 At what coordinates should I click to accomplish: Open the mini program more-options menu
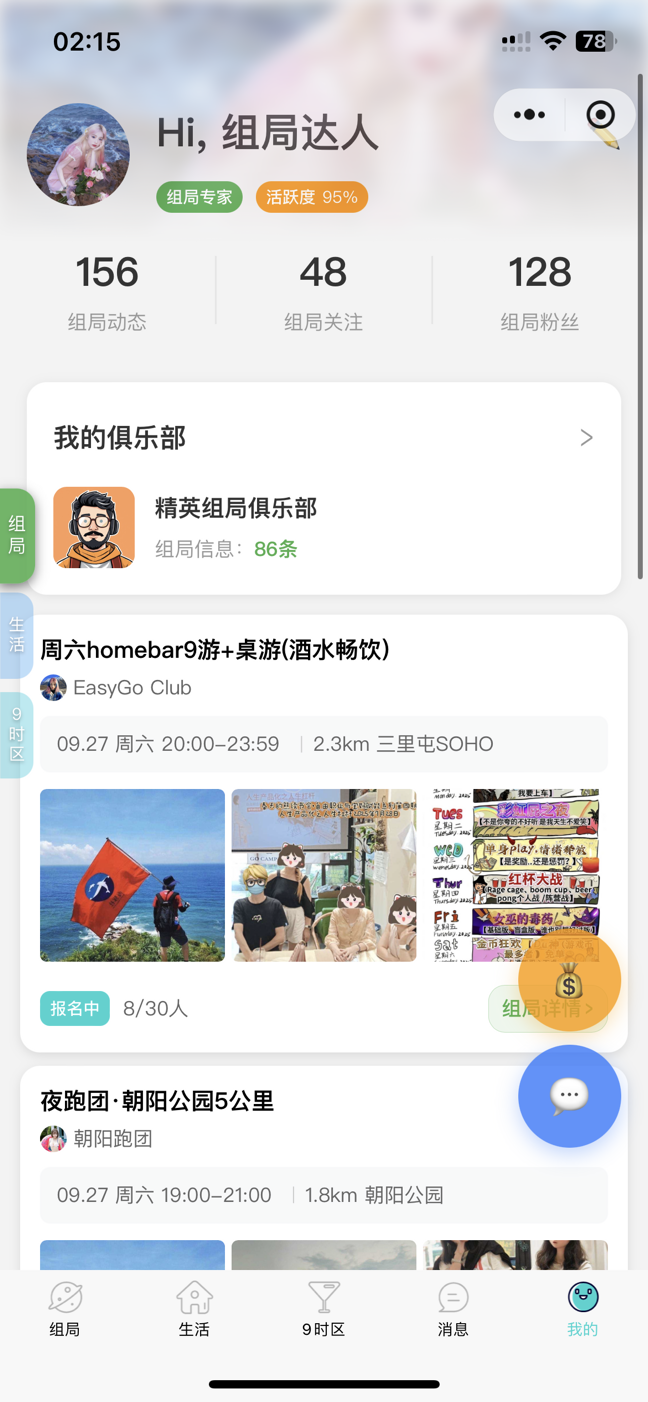[529, 115]
